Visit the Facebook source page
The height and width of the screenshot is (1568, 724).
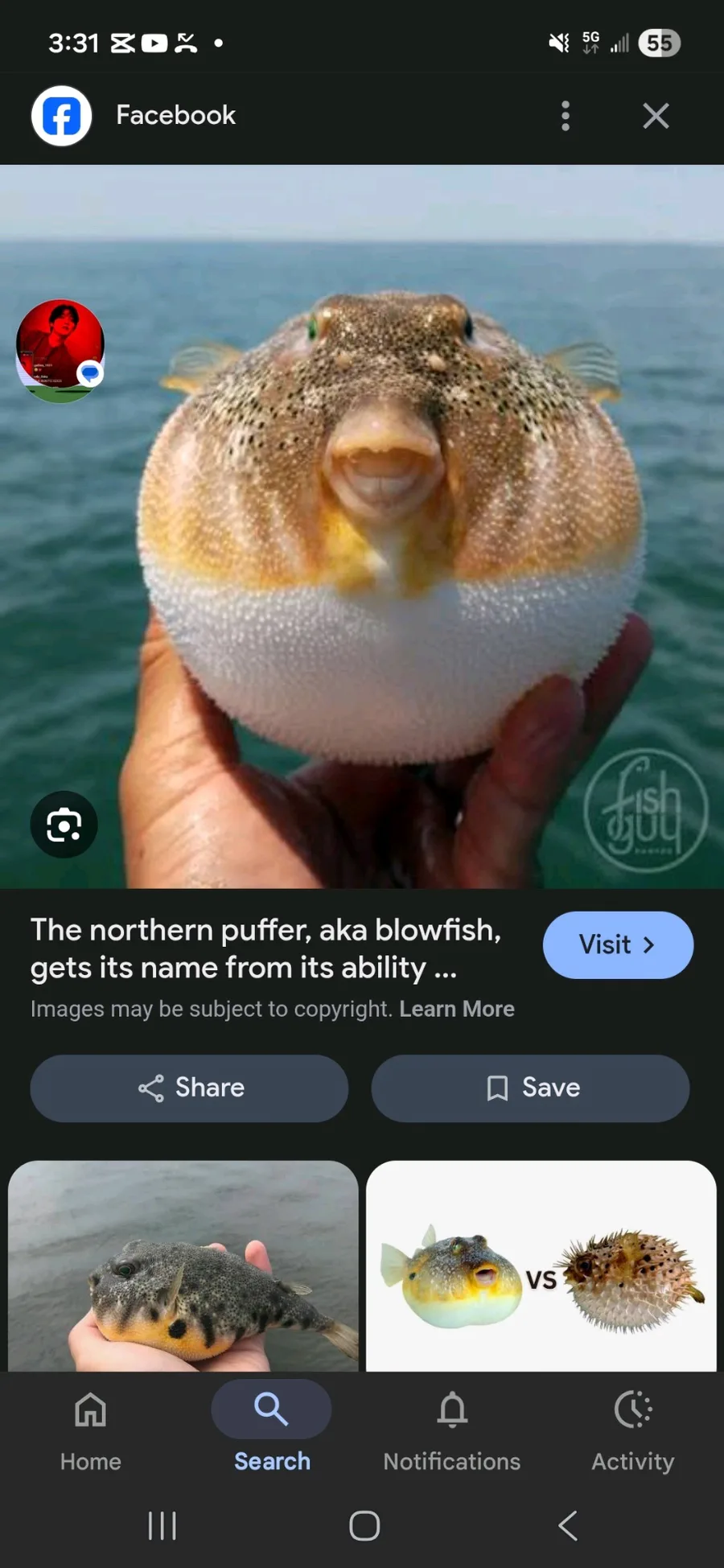617,945
